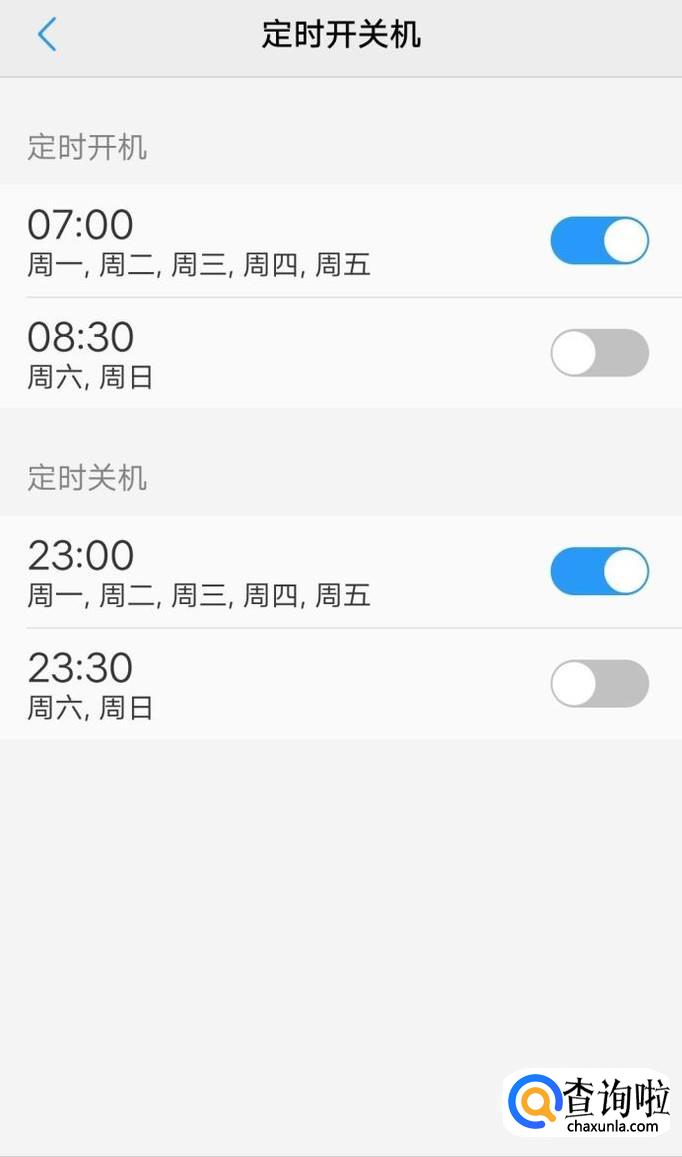
Task: Disable the 23:00 scheduled shutdown switch
Action: pyautogui.click(x=599, y=571)
